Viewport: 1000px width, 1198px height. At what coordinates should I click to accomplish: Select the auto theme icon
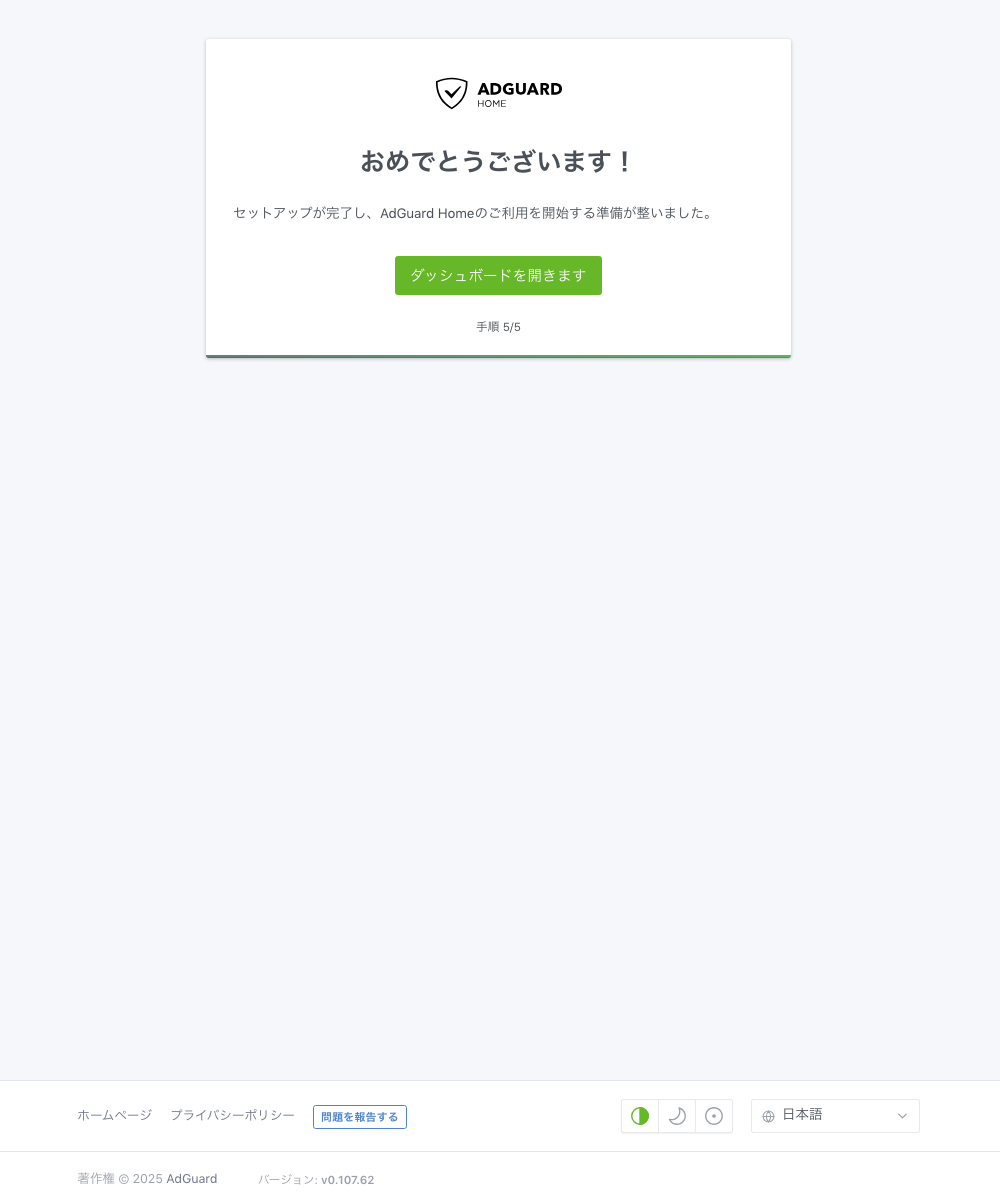click(x=640, y=1116)
